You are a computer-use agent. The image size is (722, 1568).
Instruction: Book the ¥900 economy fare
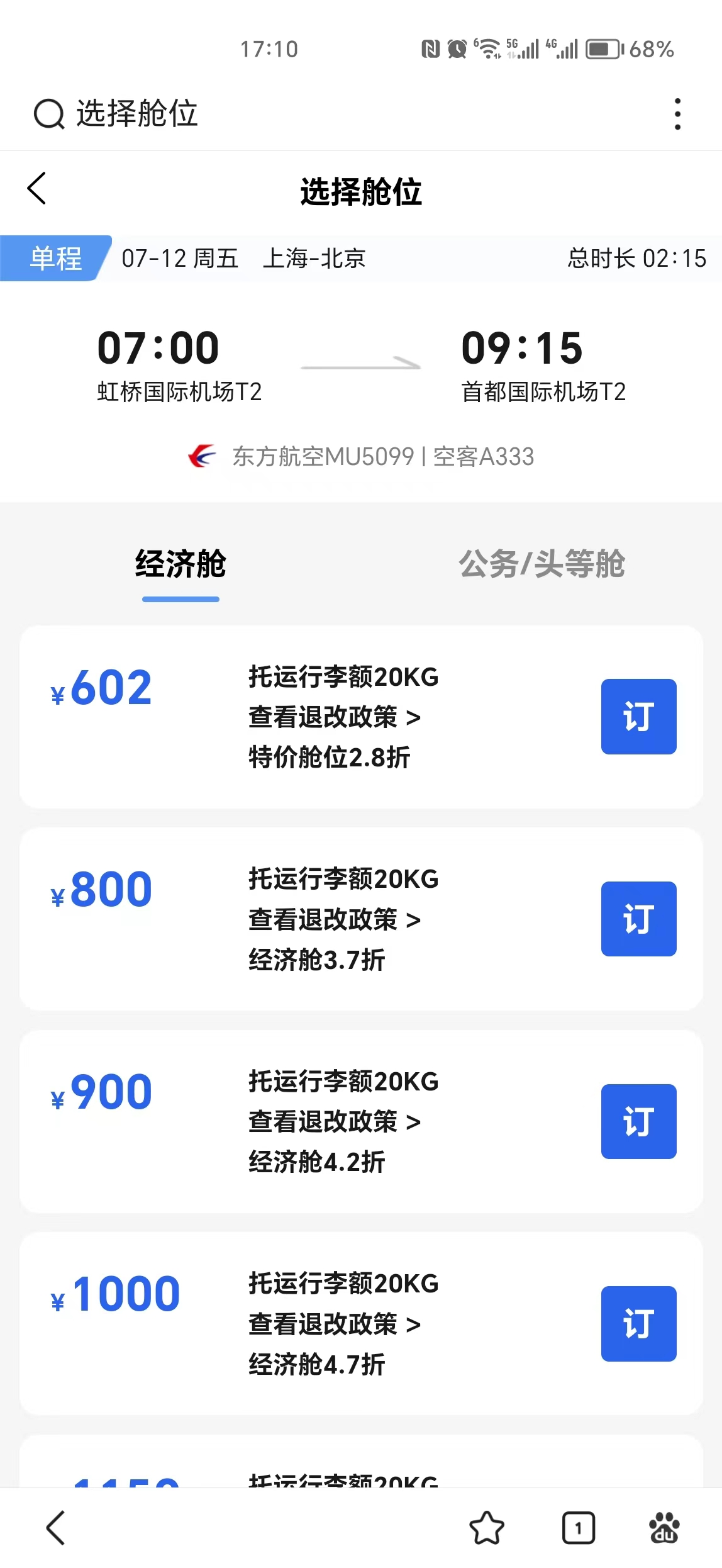[638, 1121]
